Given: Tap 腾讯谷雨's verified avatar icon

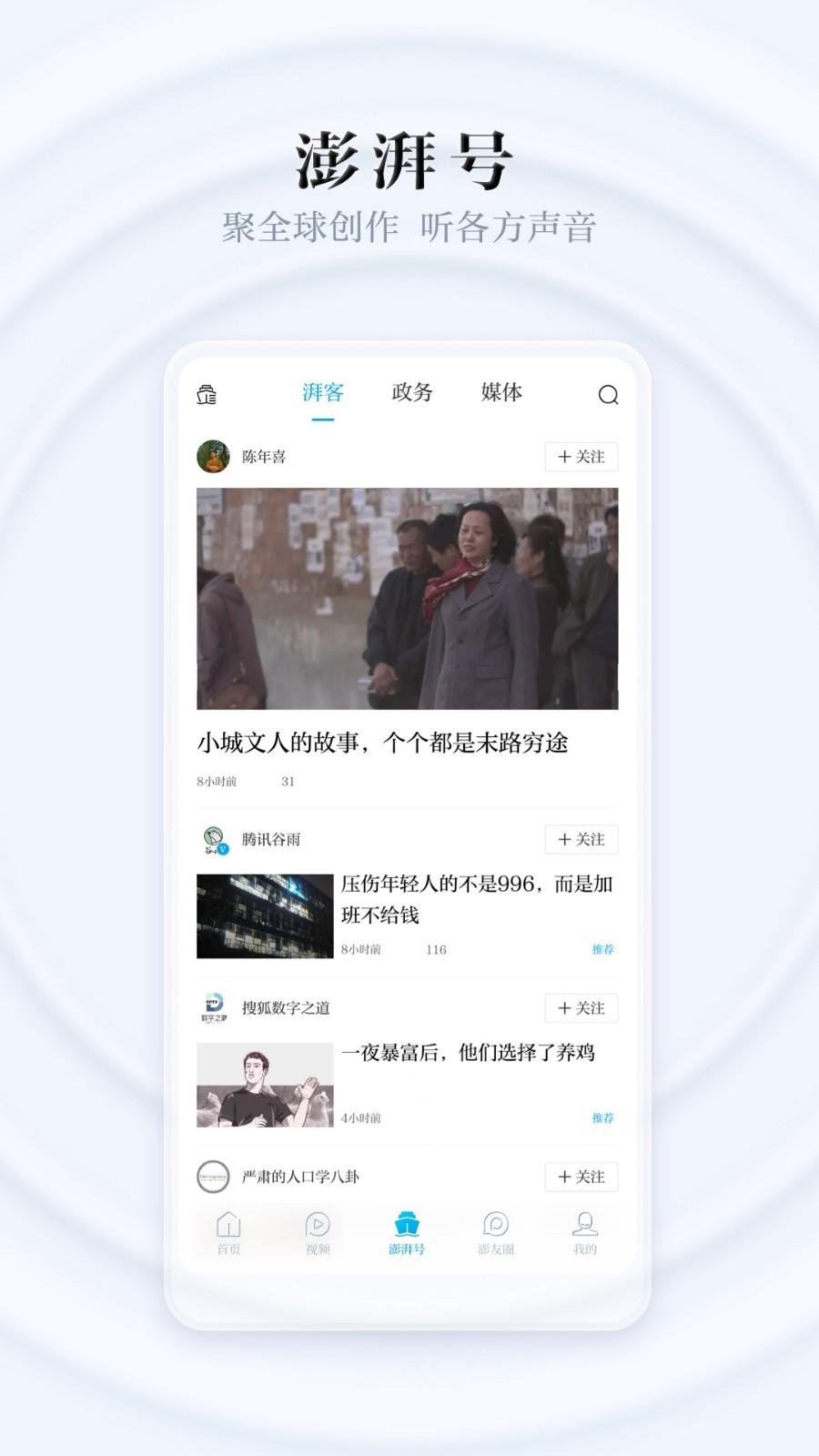Looking at the screenshot, I should coord(212,839).
